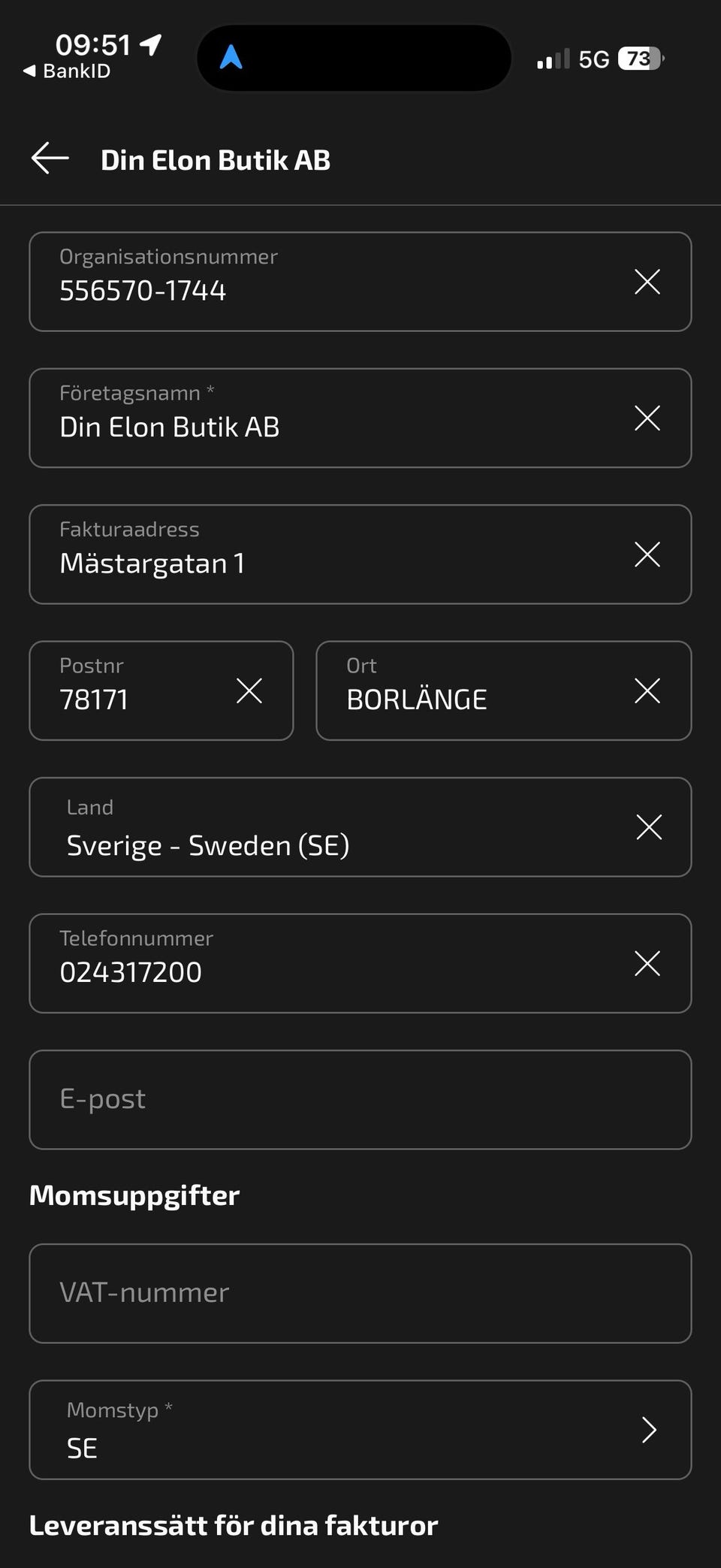721x1568 pixels.
Task: Open the Momstyp picker
Action: (x=360, y=1430)
